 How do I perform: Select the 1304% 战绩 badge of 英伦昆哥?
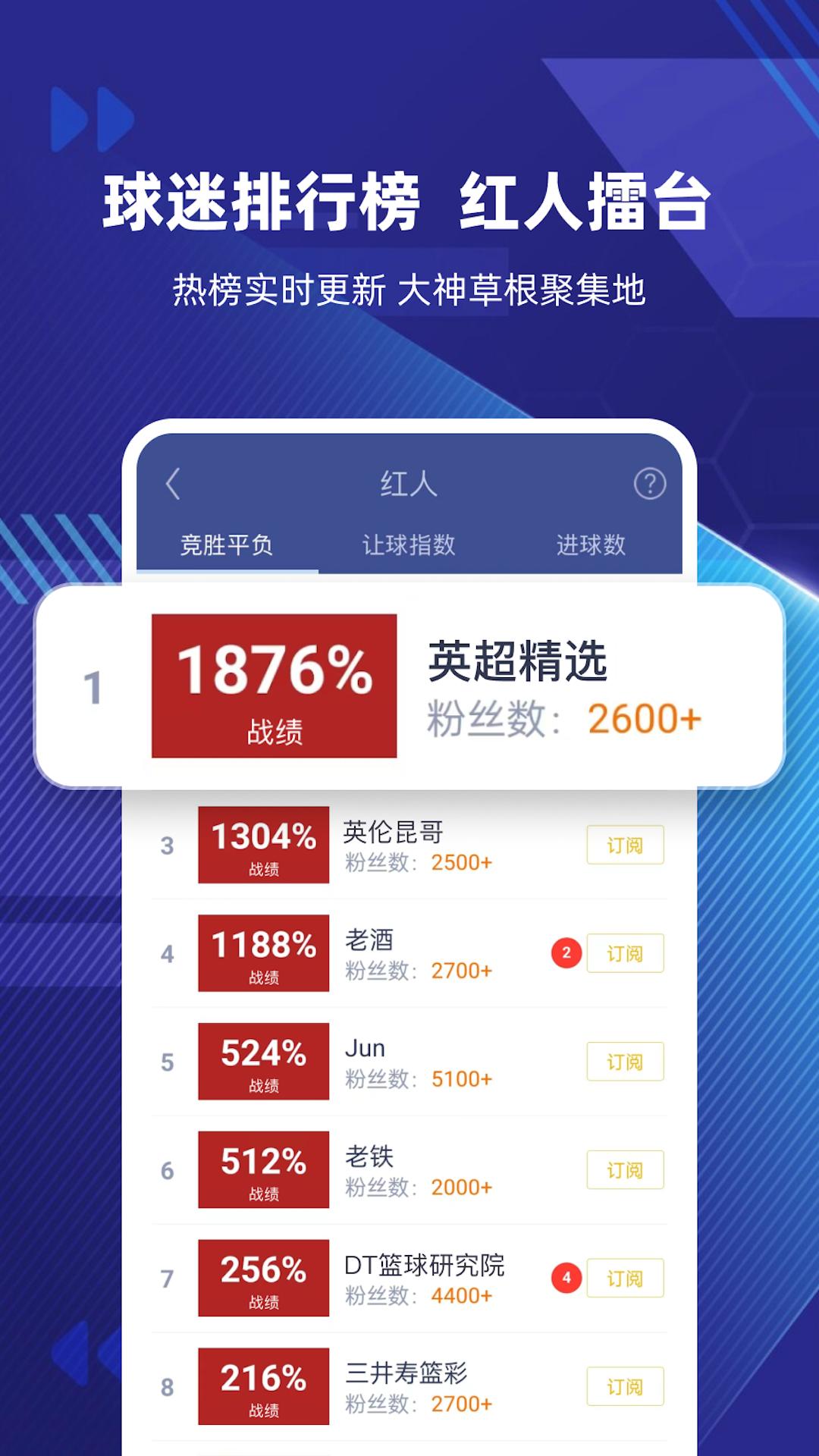click(263, 846)
